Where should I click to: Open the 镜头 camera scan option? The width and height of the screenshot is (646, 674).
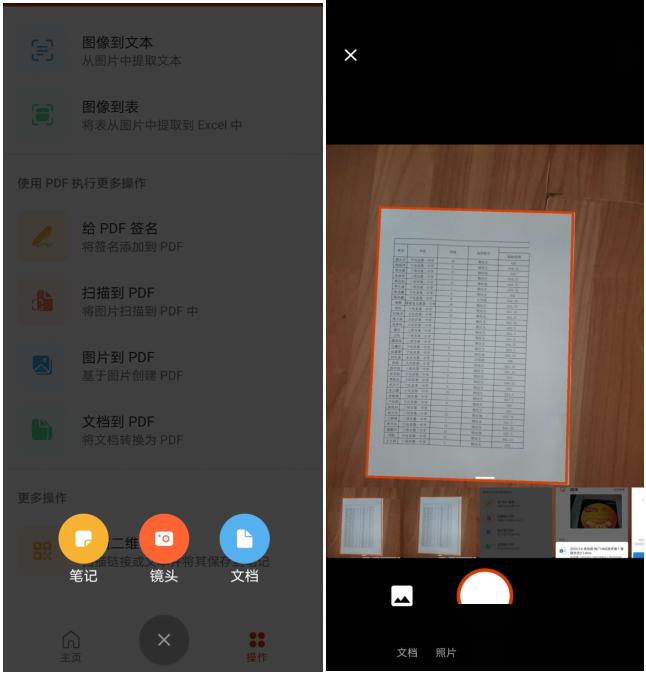(164, 539)
